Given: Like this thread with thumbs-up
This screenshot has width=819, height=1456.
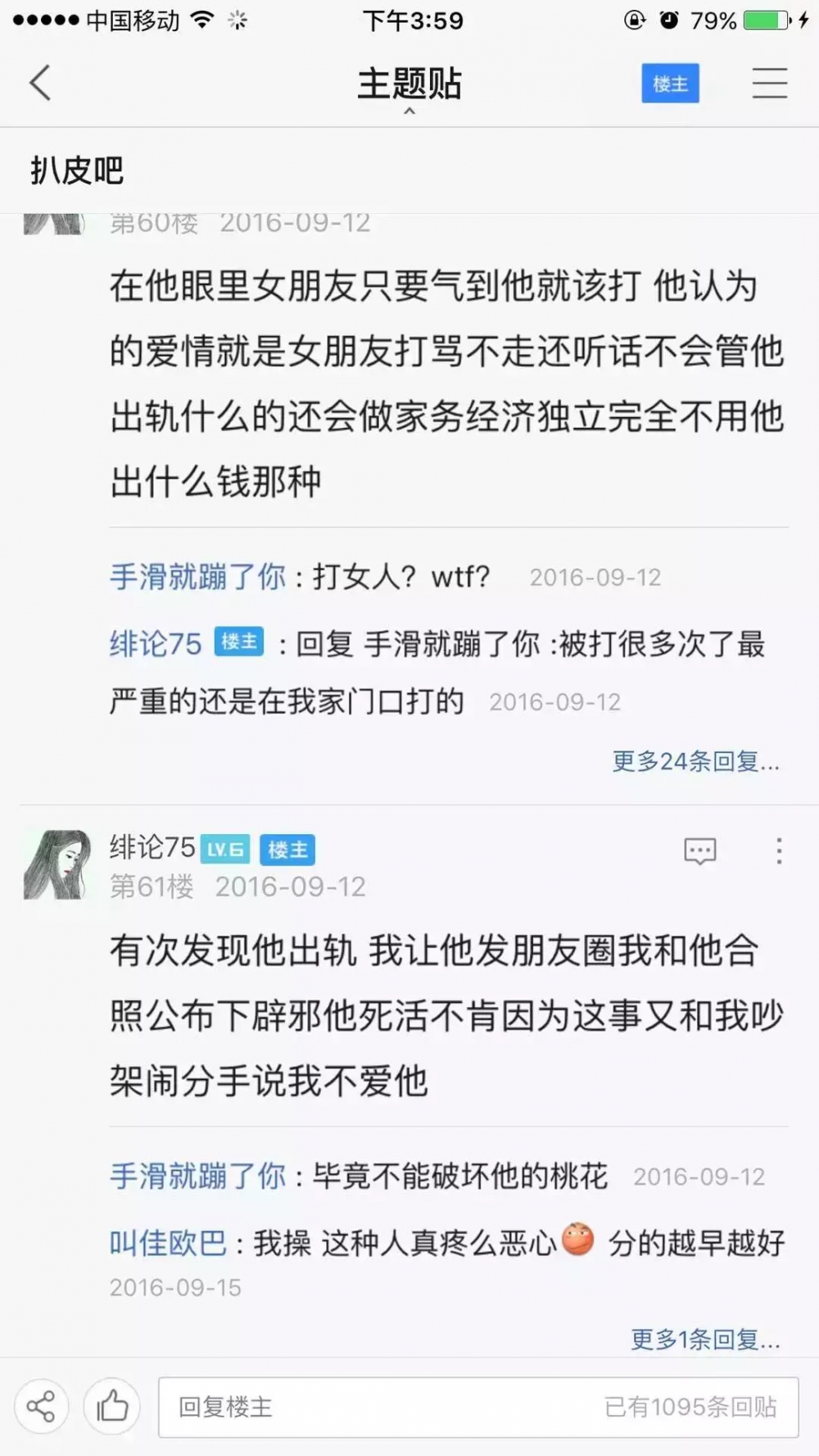Looking at the screenshot, I should tap(112, 1407).
